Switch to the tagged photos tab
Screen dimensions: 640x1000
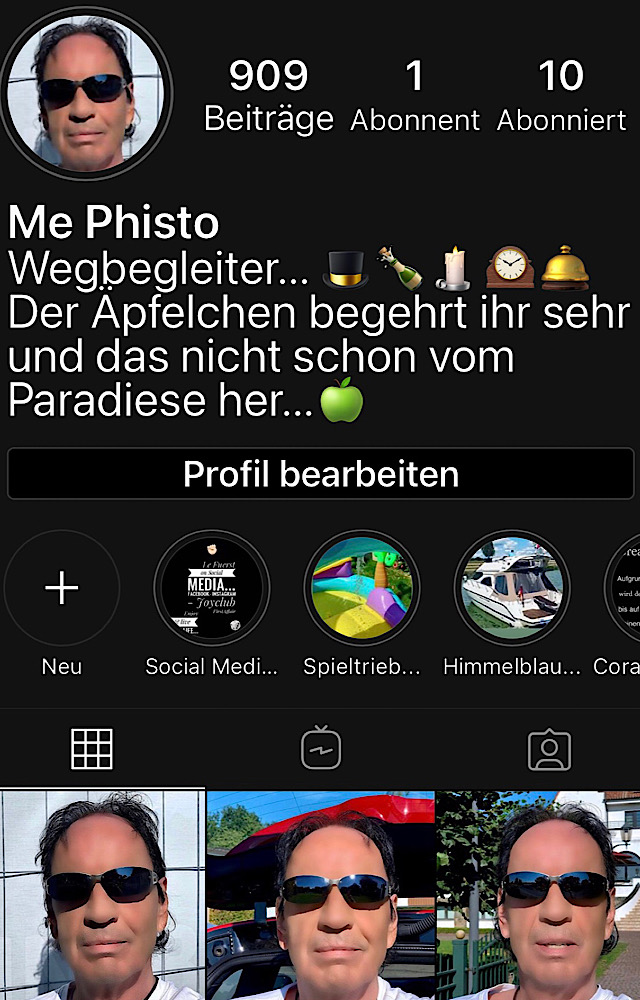point(549,749)
